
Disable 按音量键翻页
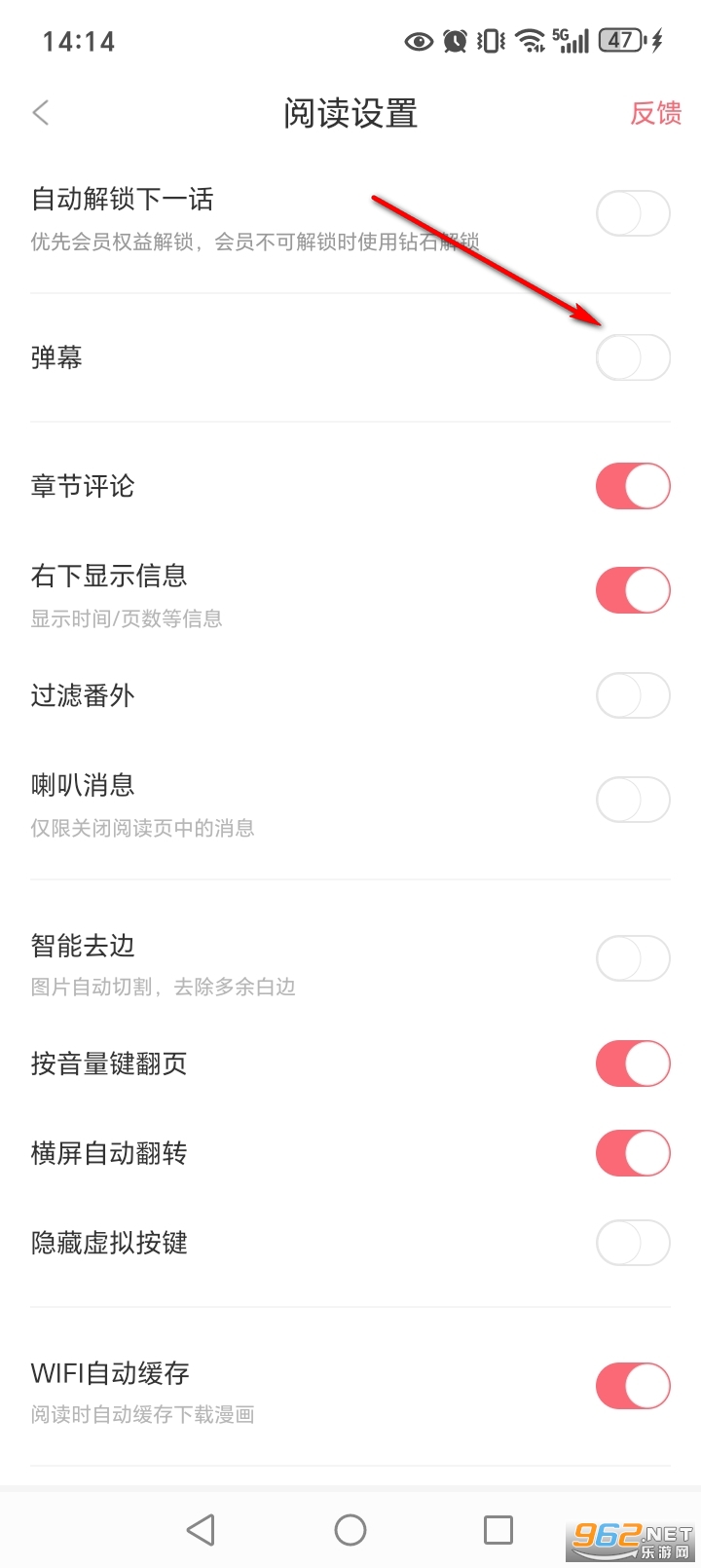[x=632, y=1063]
